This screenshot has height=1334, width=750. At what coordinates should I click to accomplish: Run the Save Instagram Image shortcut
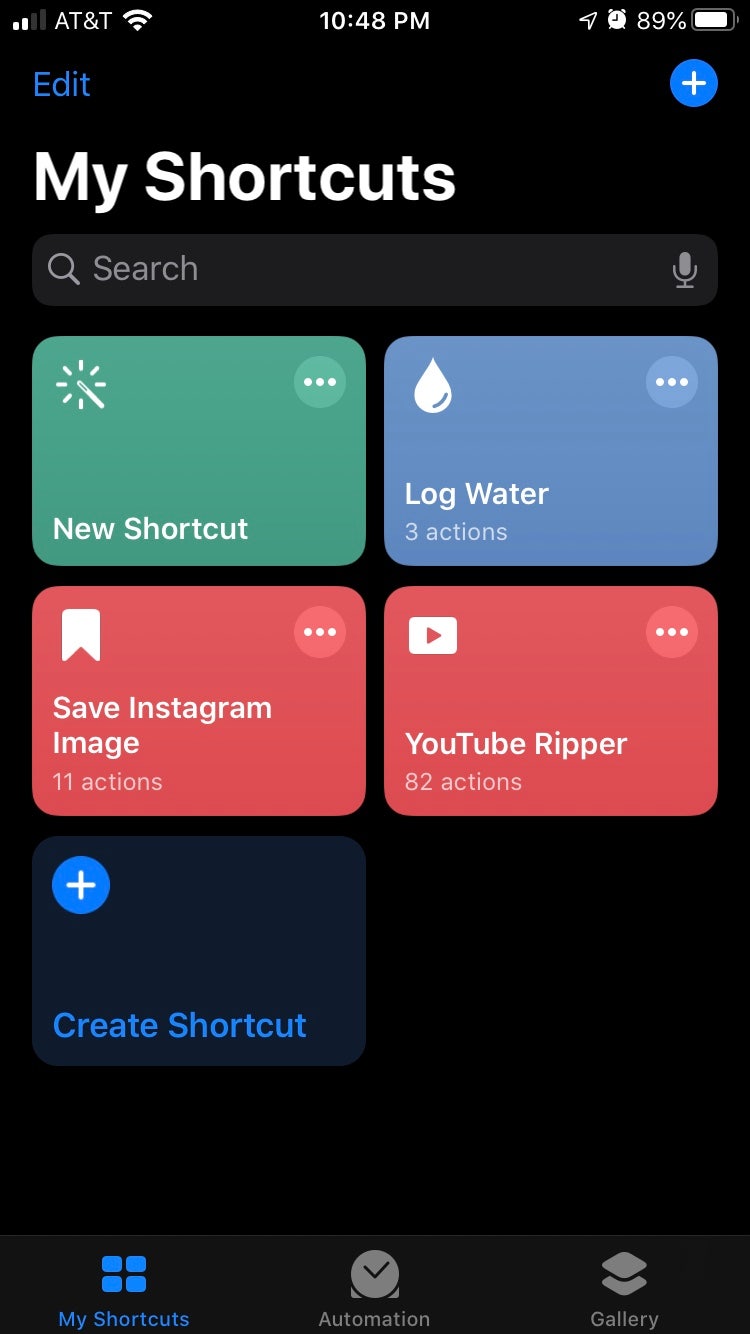(199, 701)
